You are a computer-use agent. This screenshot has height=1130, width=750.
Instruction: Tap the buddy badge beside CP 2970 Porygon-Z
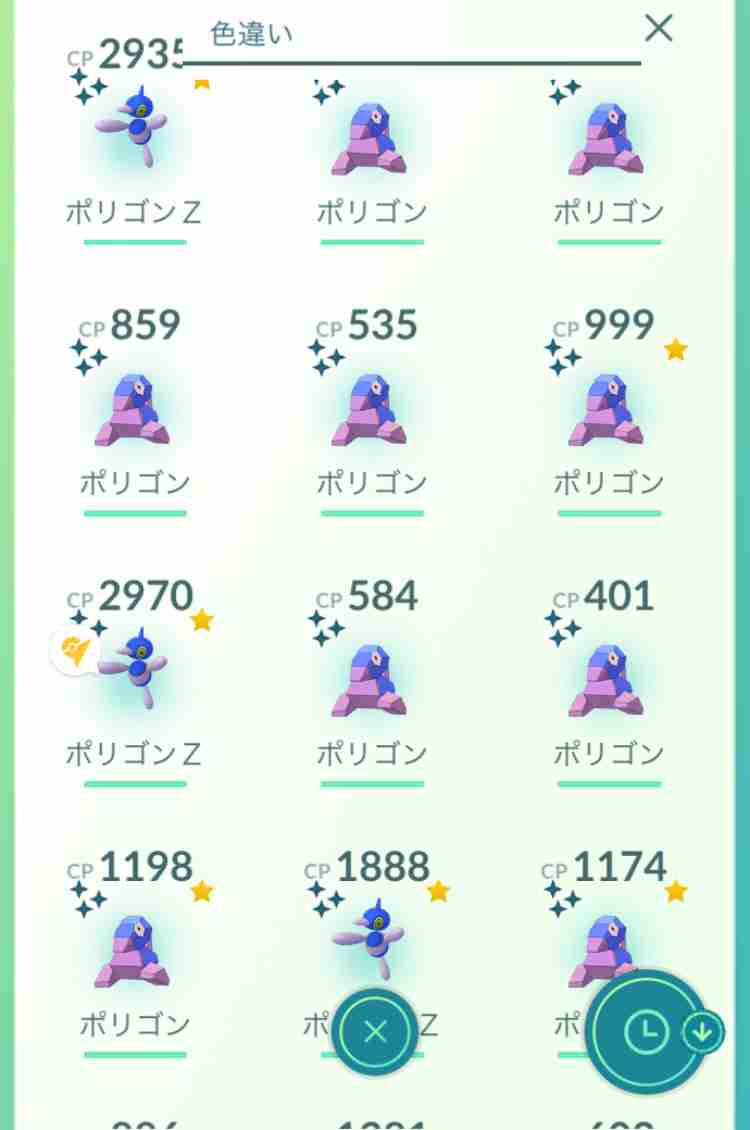pos(75,650)
